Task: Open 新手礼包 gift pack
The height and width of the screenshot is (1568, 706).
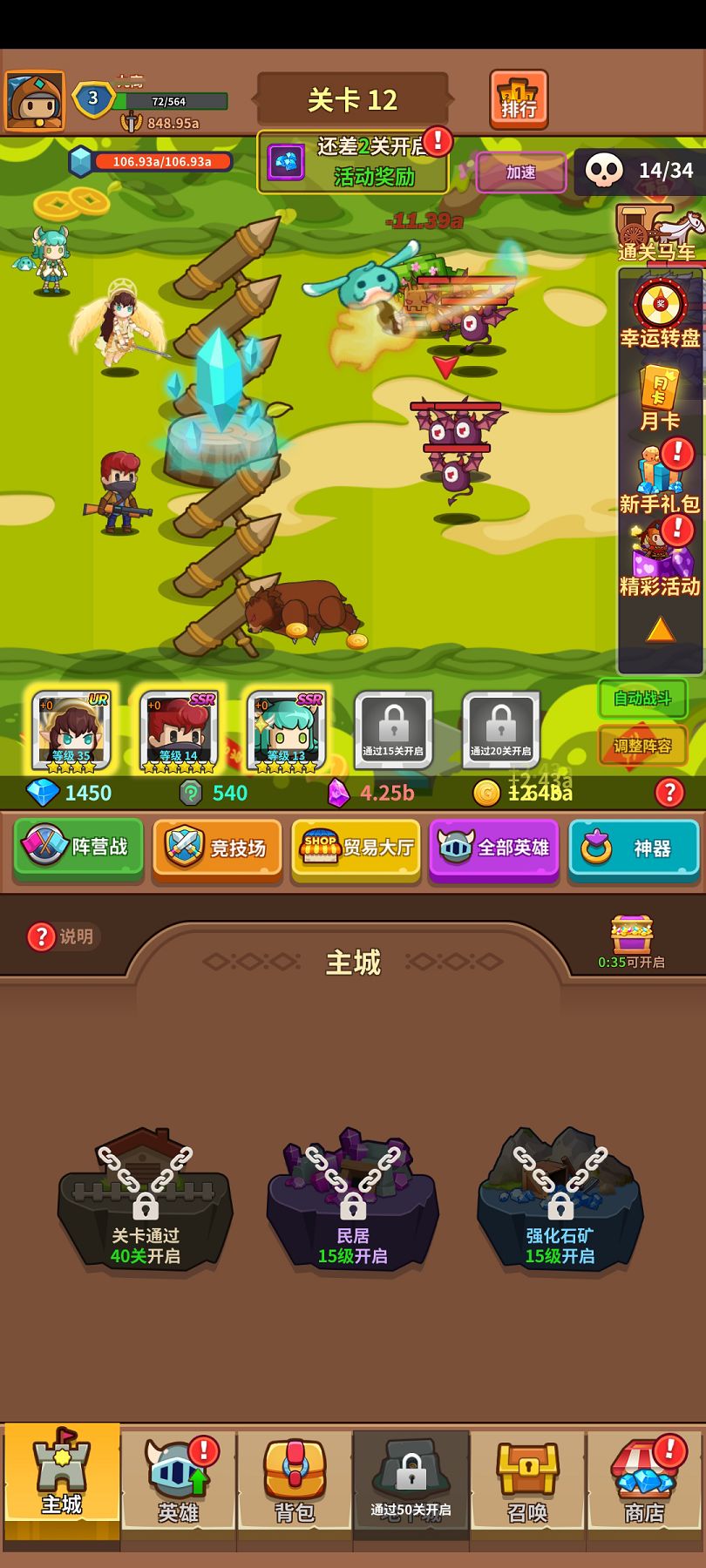Action: [660, 481]
